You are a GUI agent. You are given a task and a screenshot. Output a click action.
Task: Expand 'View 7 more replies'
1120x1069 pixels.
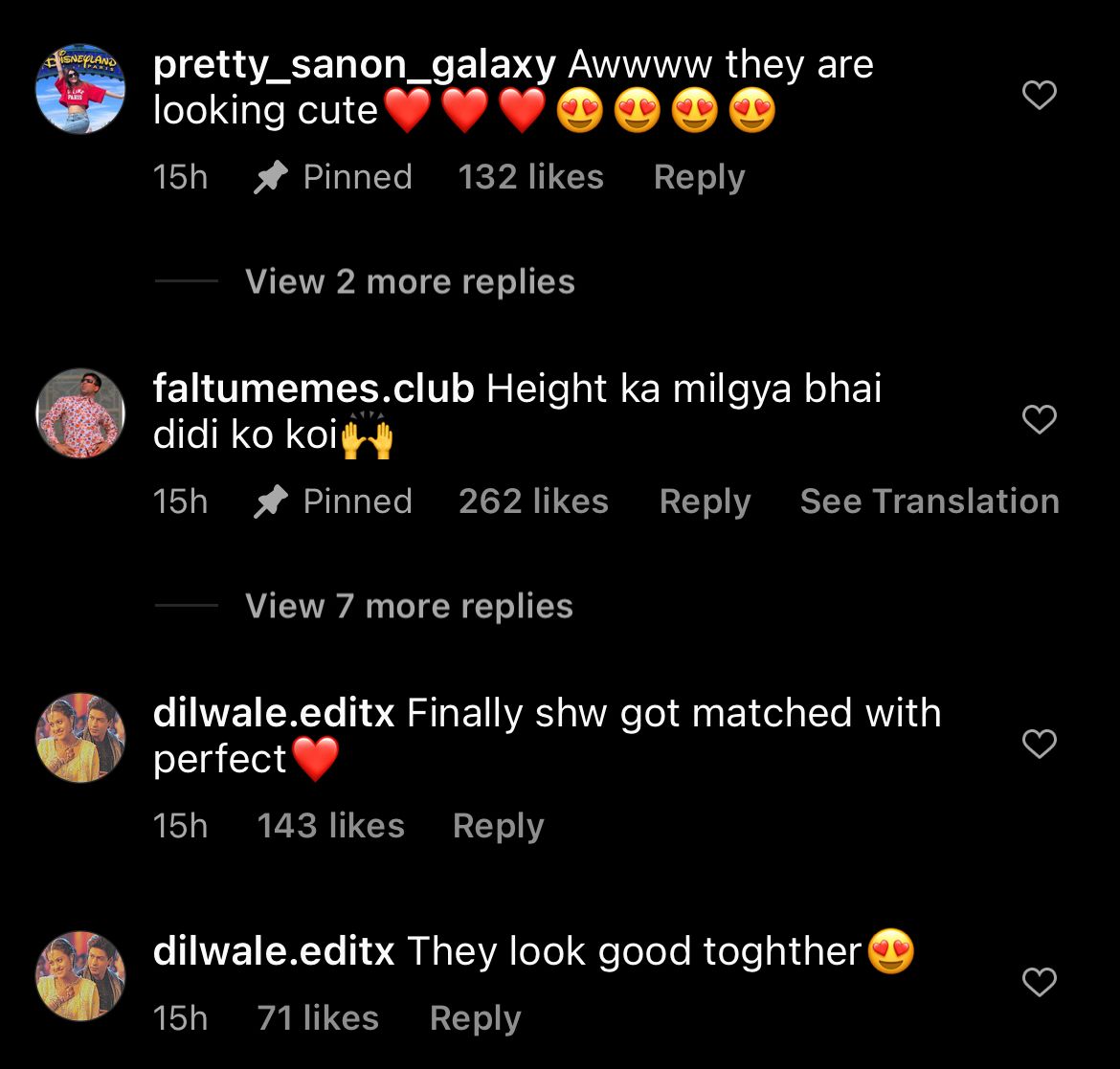tap(409, 606)
